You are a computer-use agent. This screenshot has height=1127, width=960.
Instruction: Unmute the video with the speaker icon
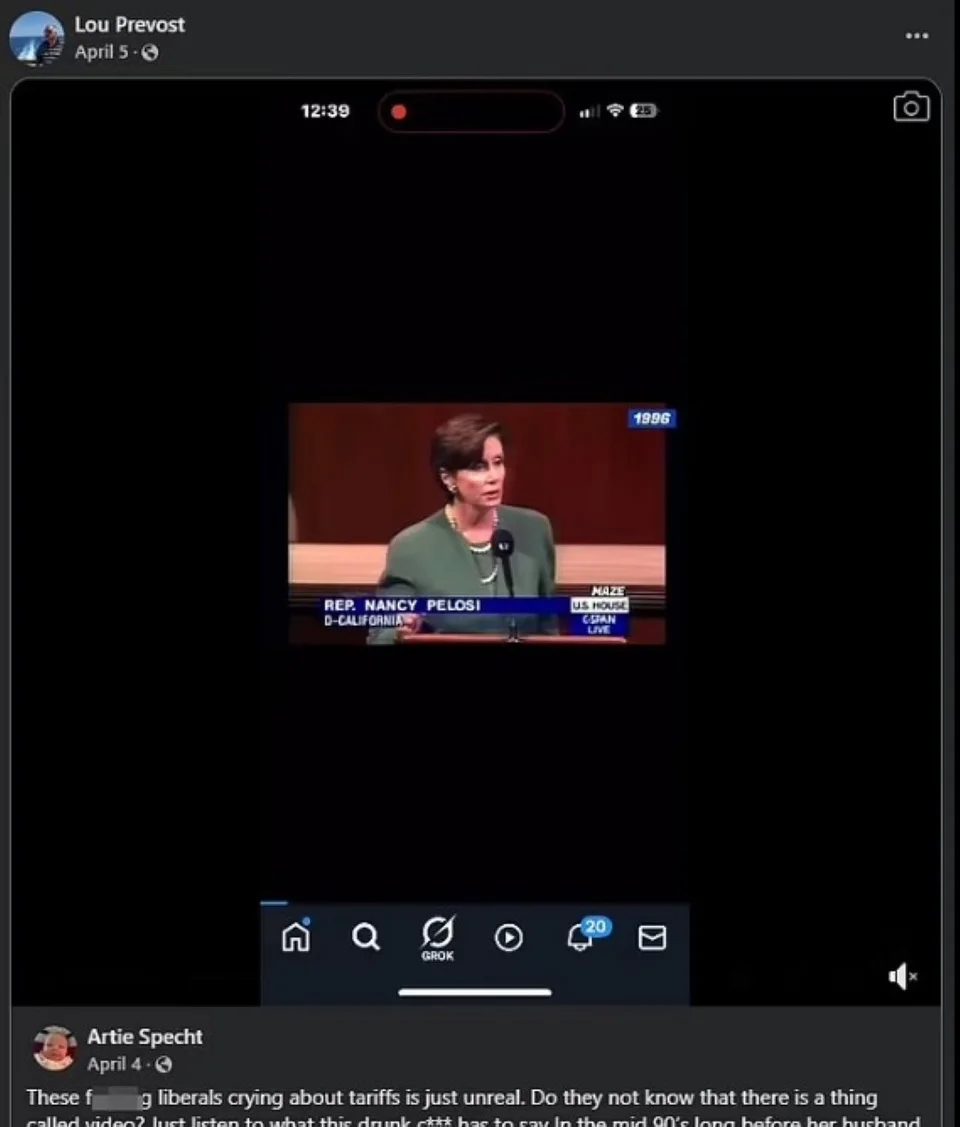point(902,976)
